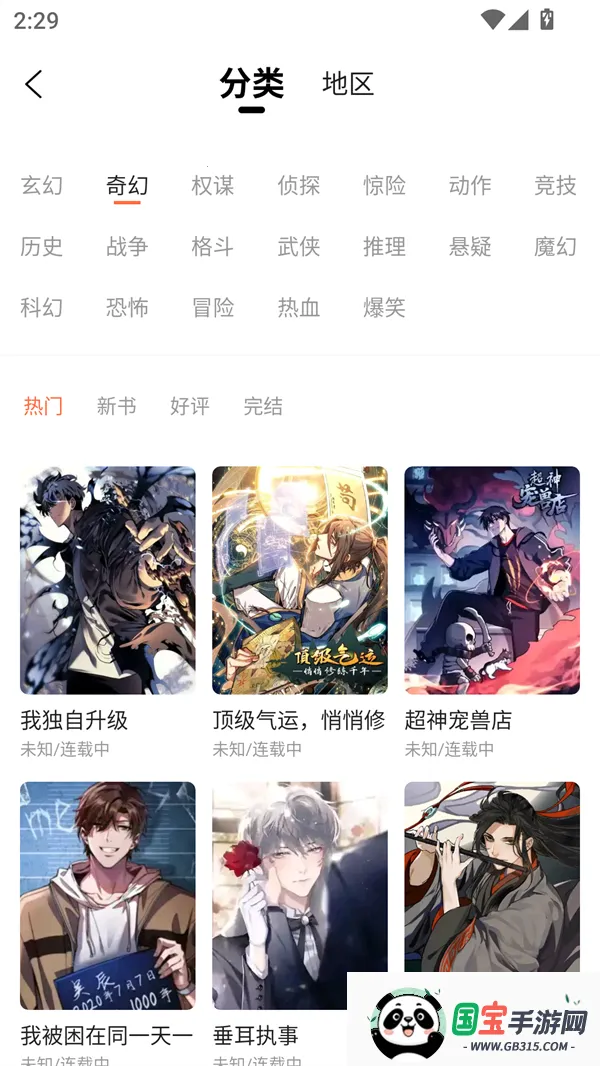
Task: Filter by 热血 category
Action: click(299, 307)
